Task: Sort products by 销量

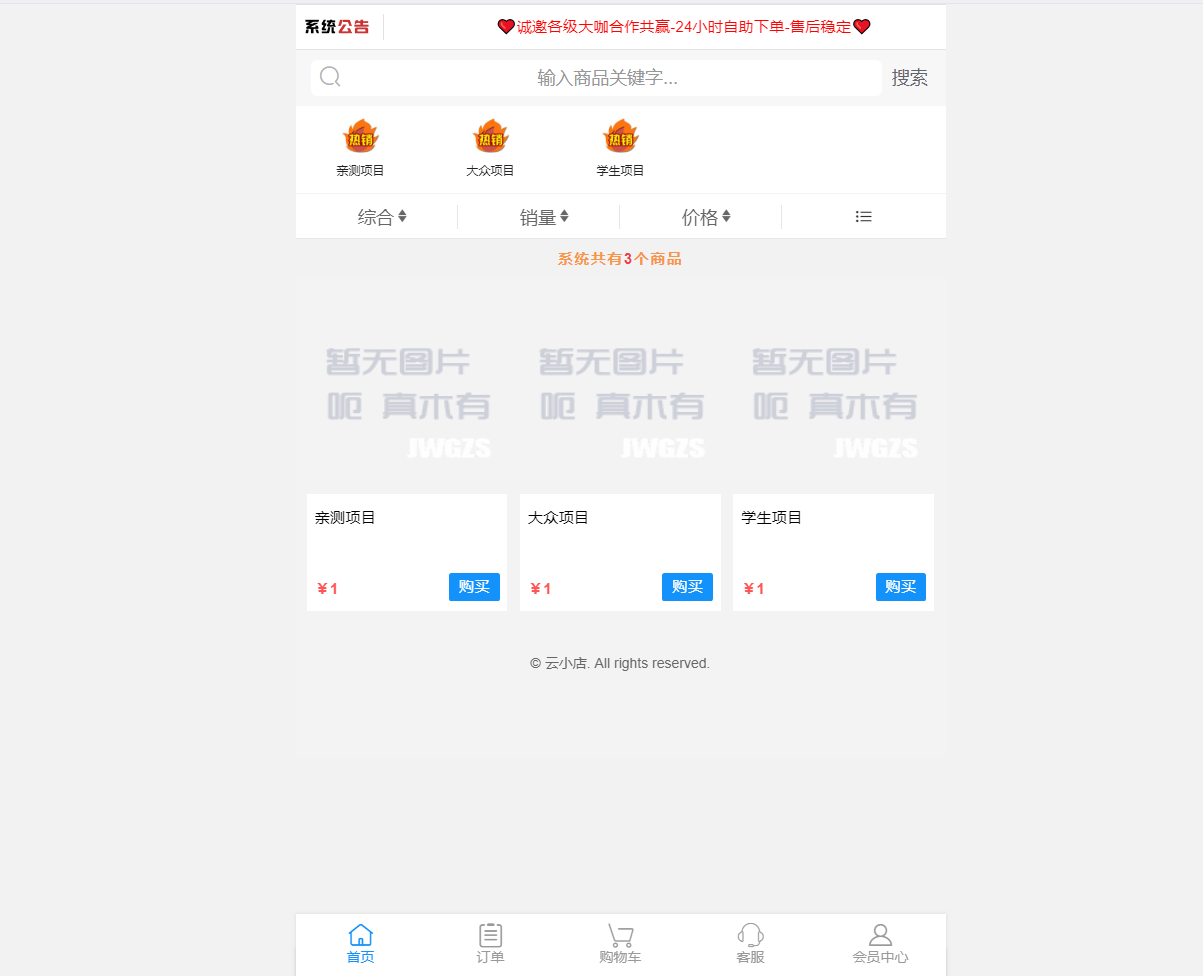Action: [x=544, y=217]
